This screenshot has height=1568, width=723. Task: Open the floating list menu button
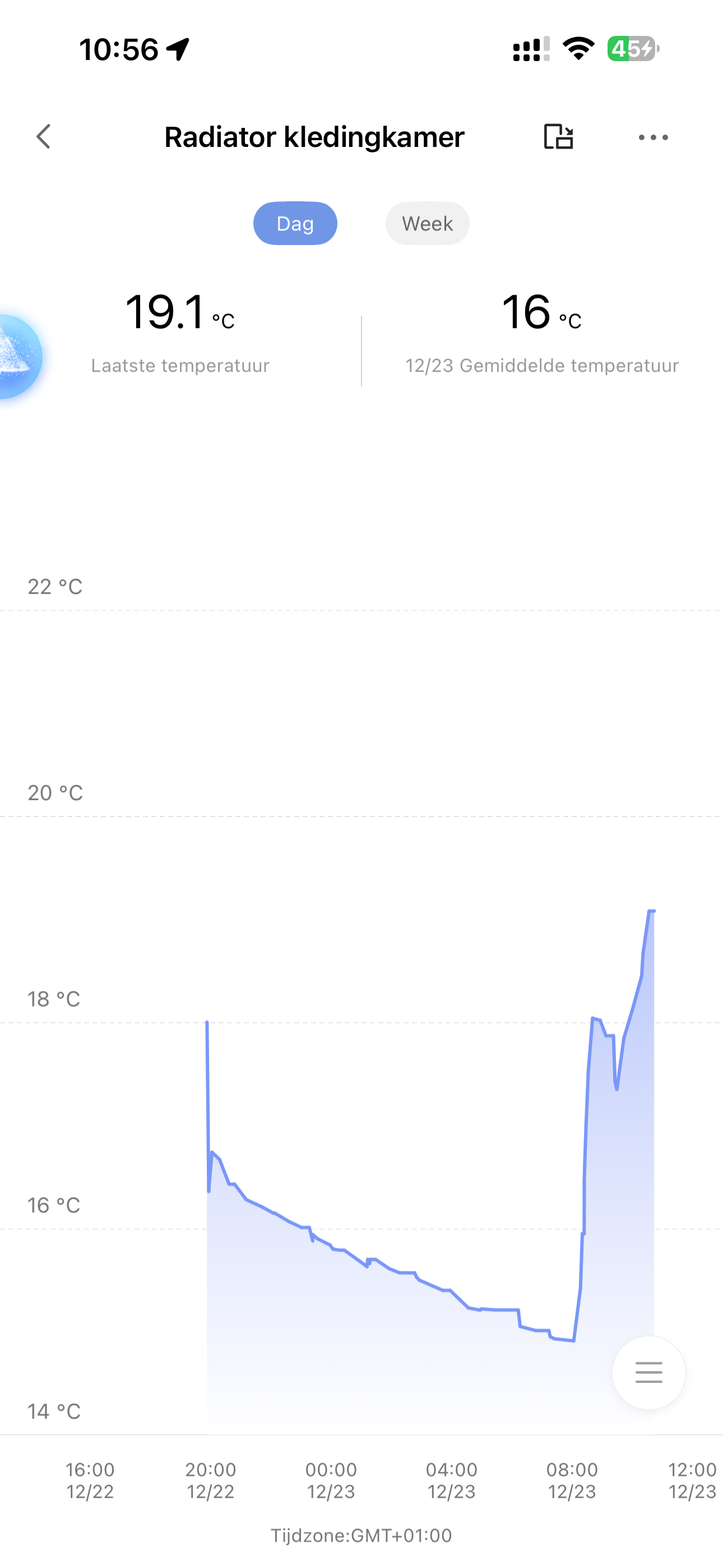pos(649,1372)
